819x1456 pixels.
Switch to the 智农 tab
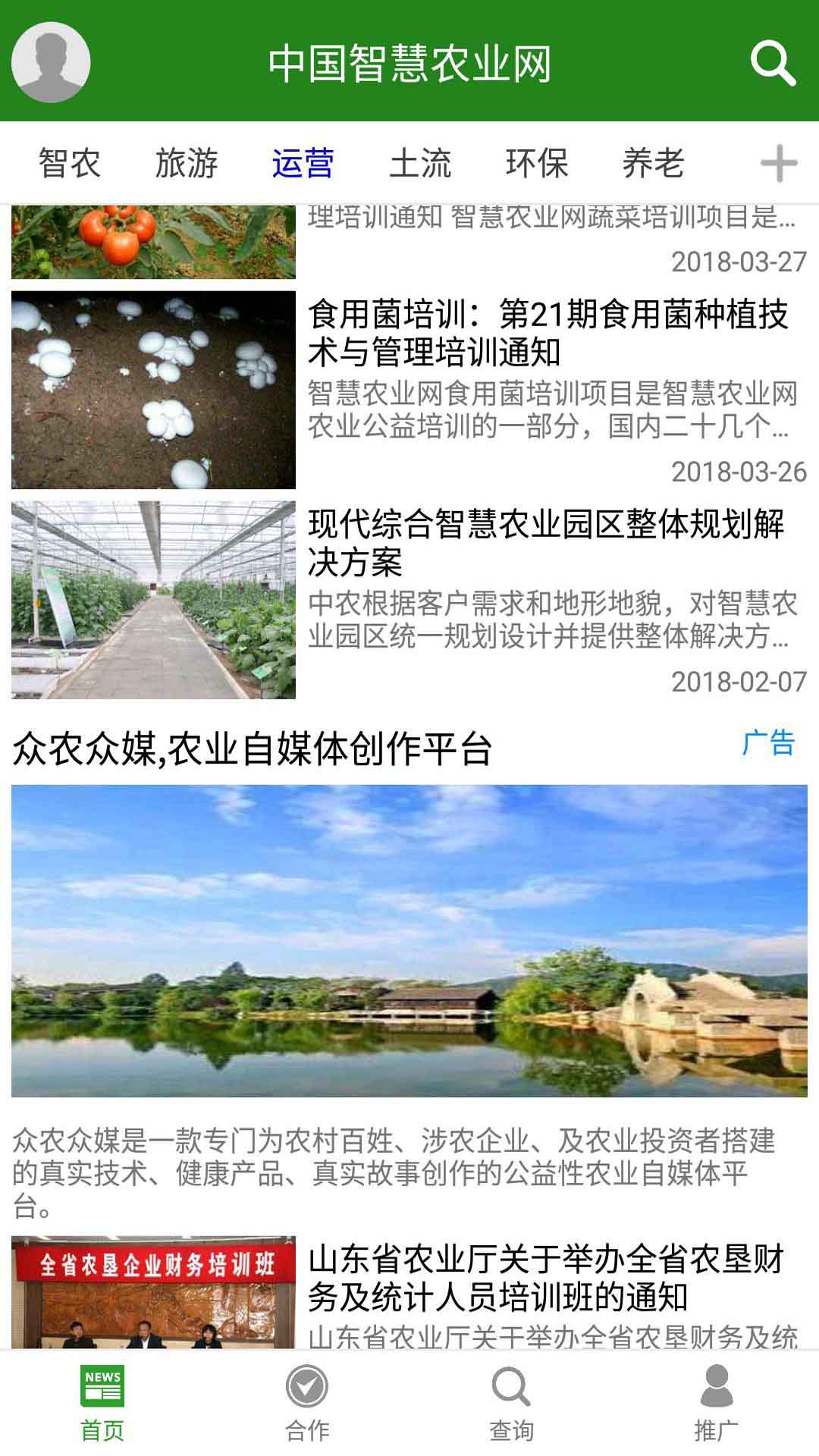tap(70, 163)
